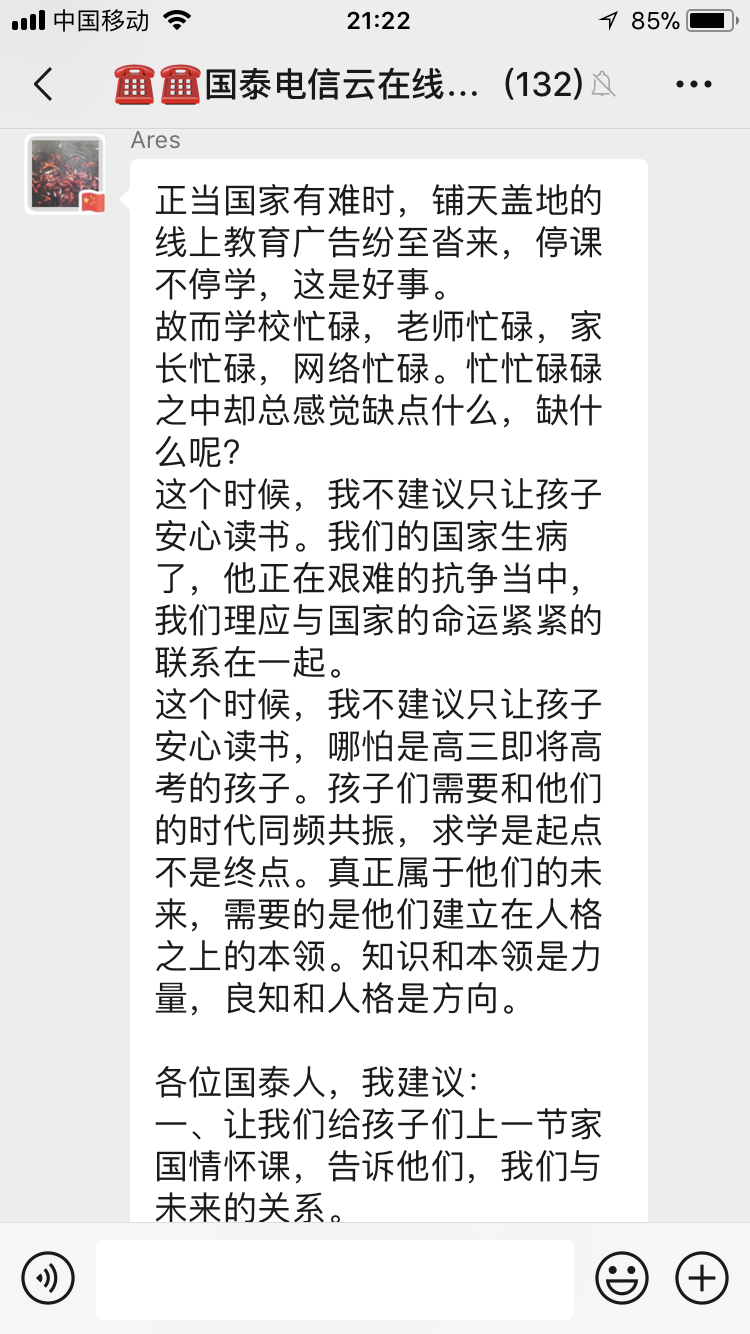
Task: Open Ares's profile avatar
Action: pos(66,174)
